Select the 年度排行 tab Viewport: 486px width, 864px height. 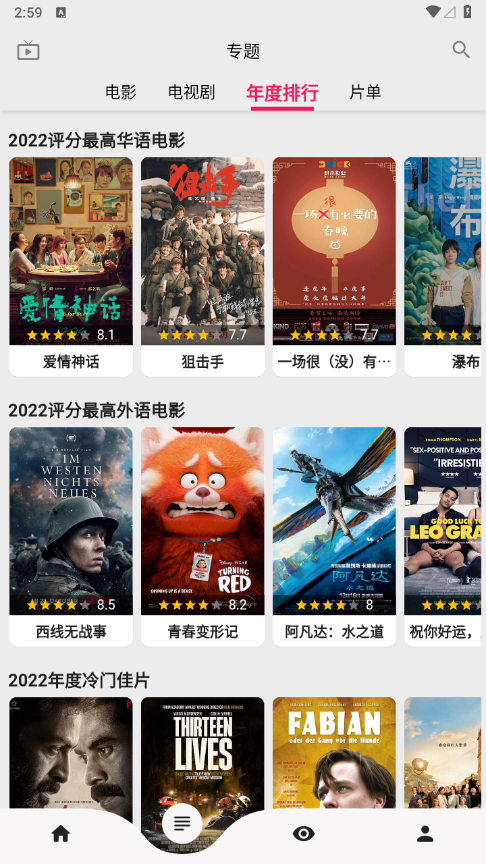[282, 92]
